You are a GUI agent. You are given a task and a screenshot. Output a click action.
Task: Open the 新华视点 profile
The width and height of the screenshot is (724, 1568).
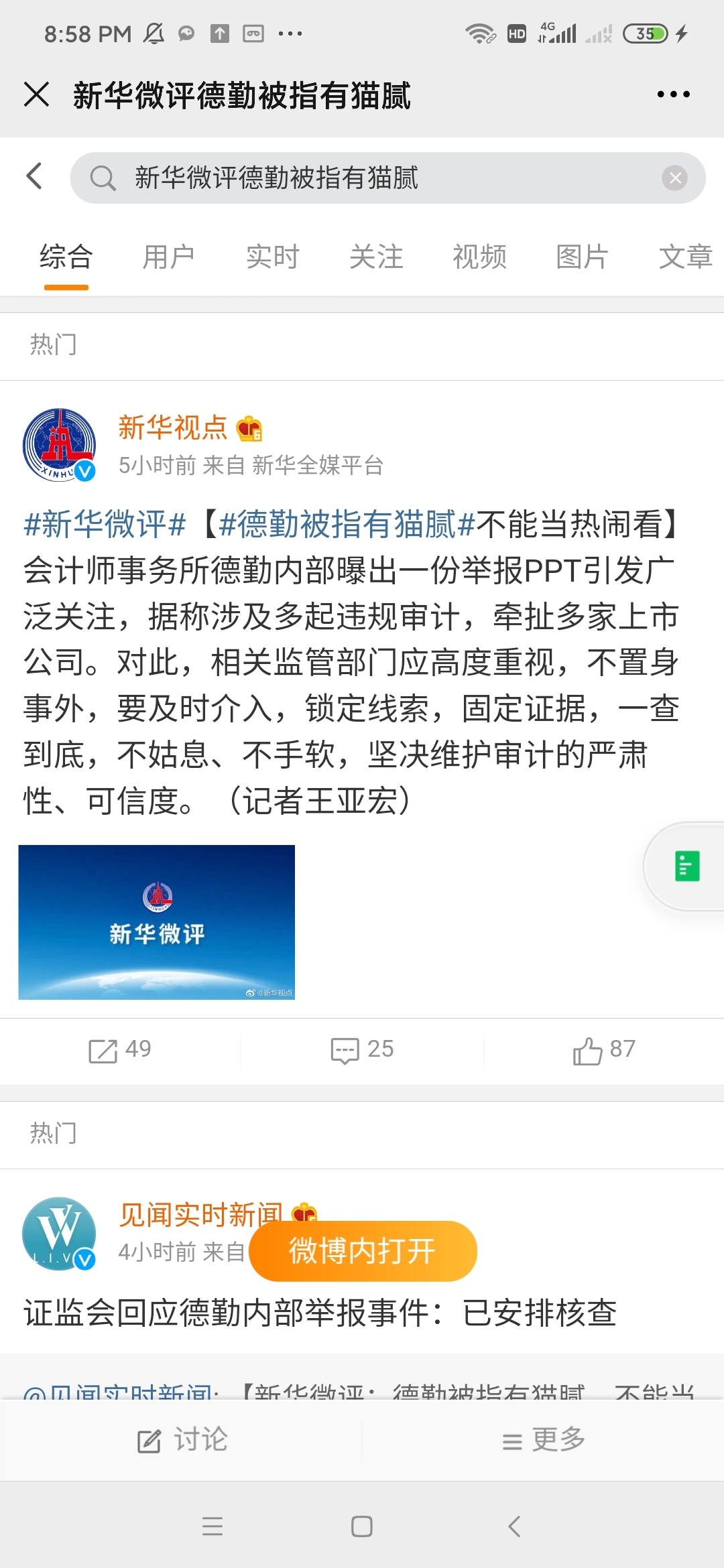172,428
